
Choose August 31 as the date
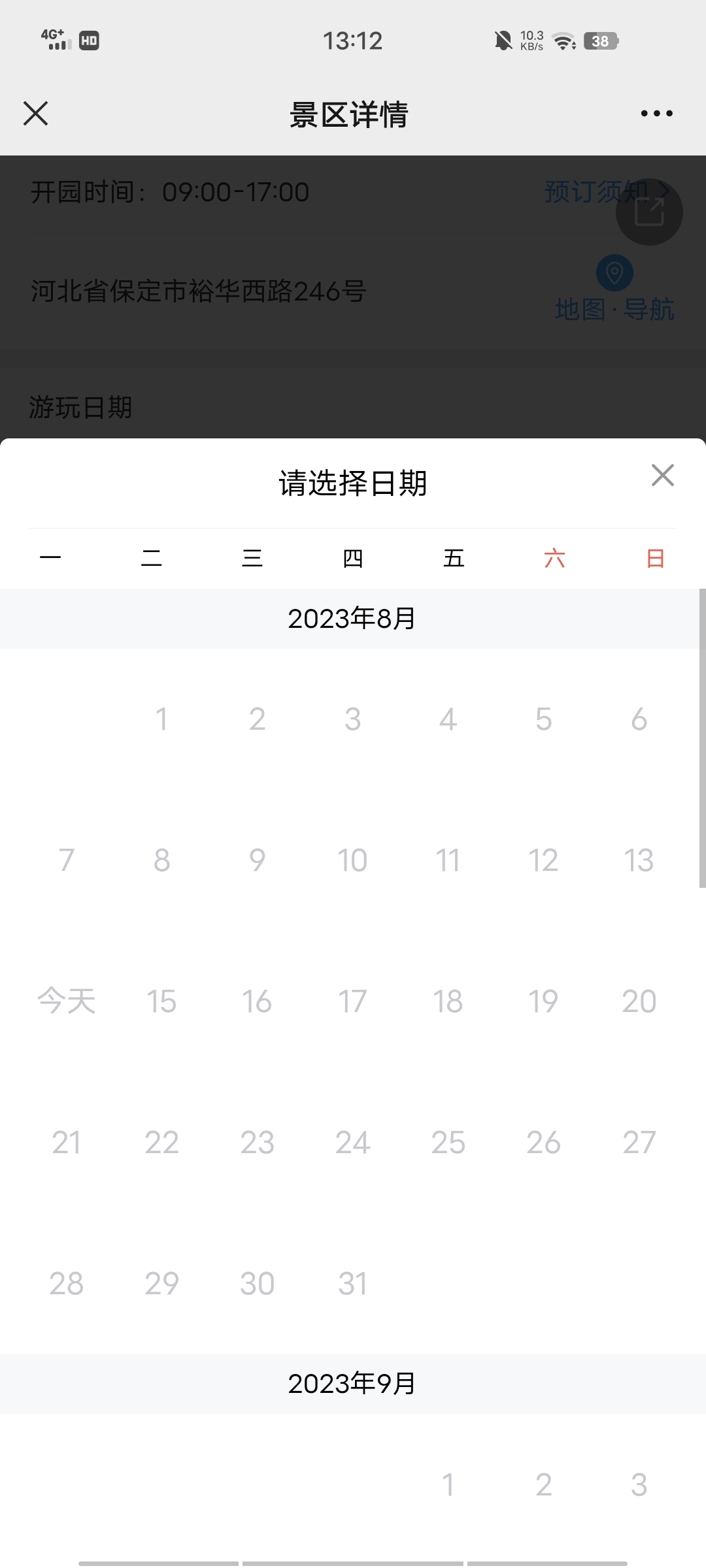pyautogui.click(x=352, y=1283)
